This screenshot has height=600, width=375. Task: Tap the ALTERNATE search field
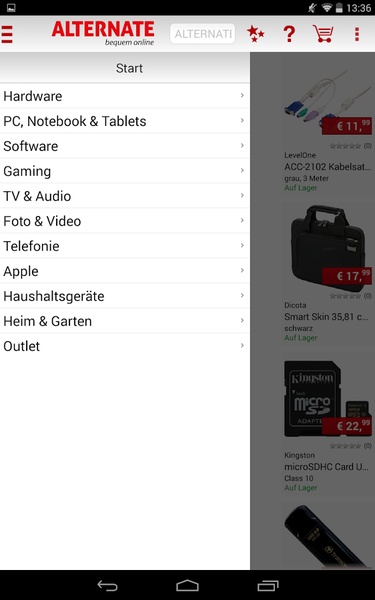202,34
